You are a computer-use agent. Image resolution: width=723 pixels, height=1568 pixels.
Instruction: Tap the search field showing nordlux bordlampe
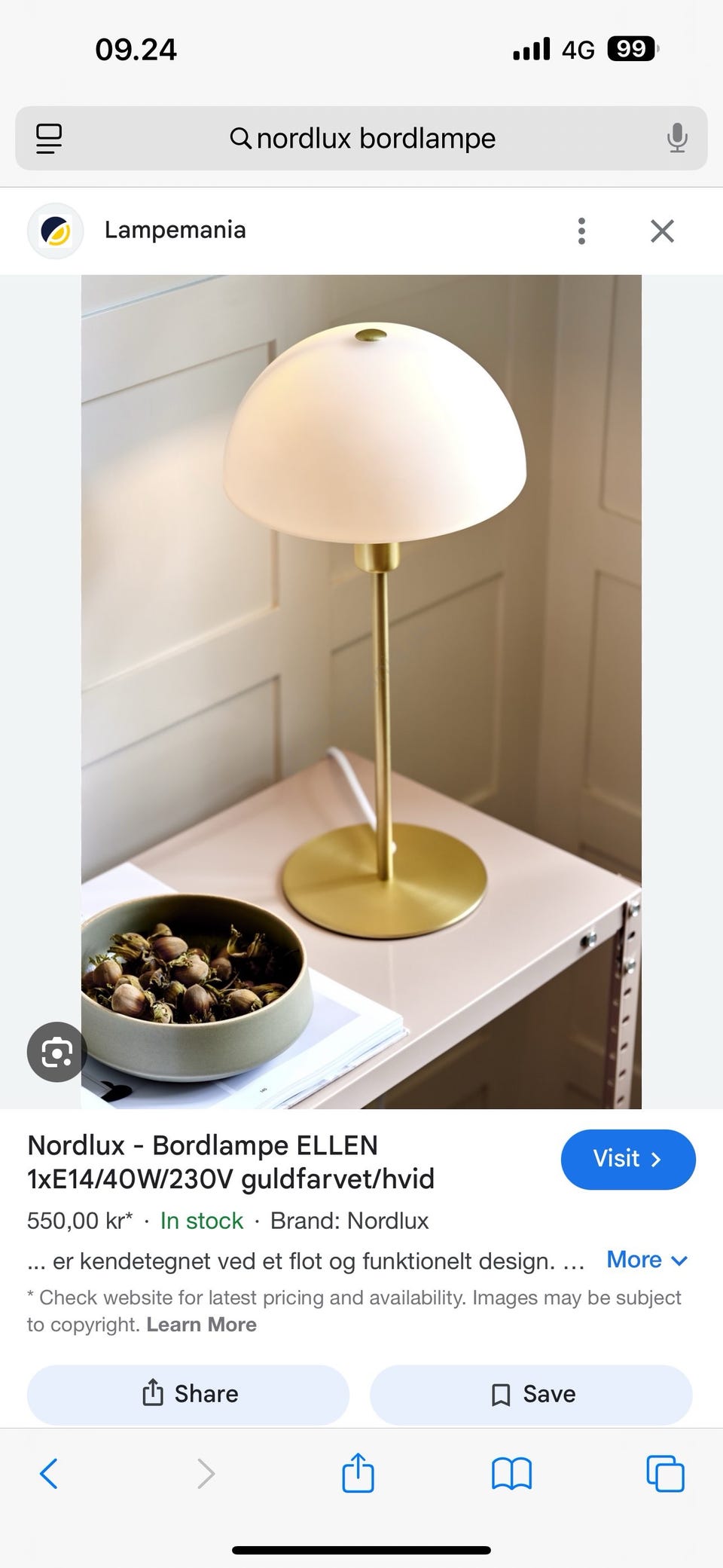374,138
